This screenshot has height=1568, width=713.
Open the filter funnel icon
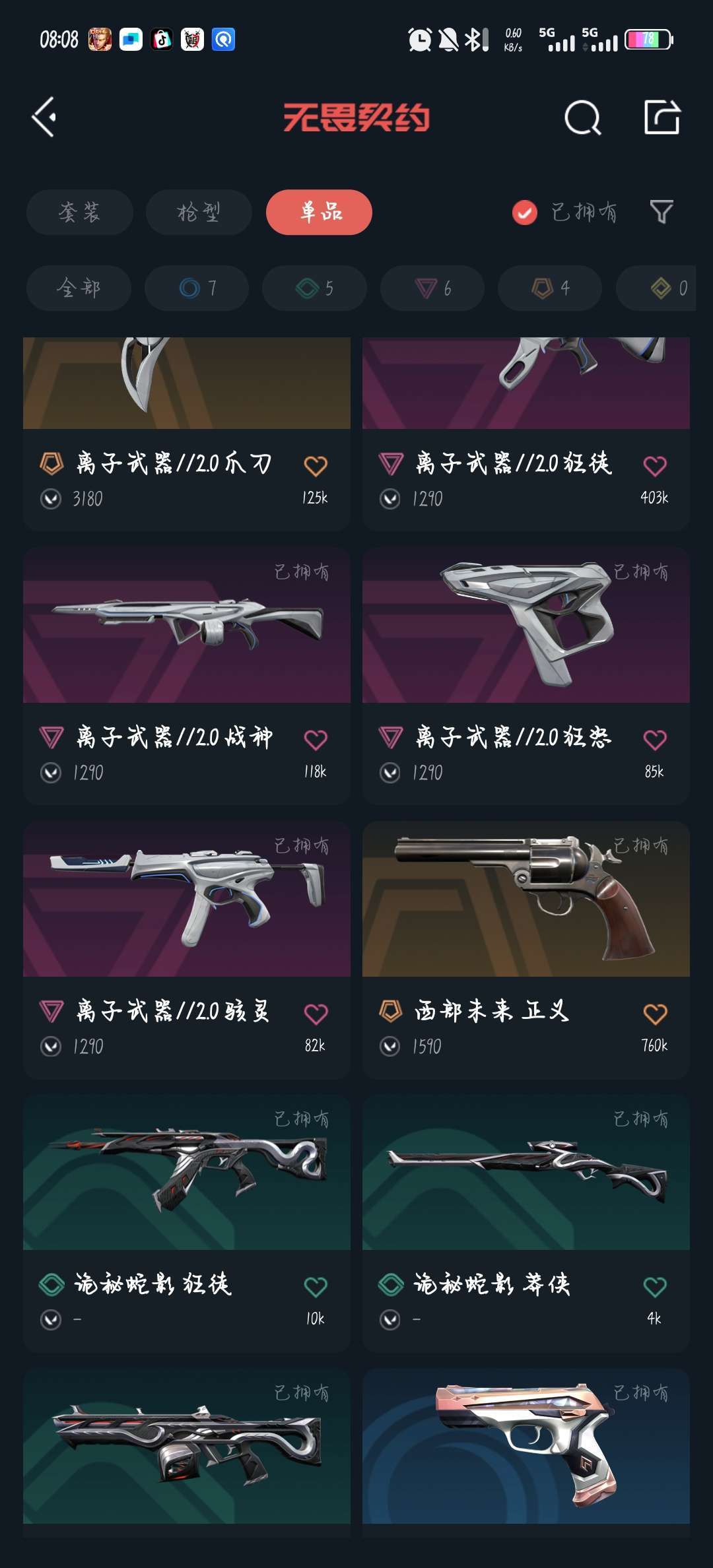[x=662, y=212]
